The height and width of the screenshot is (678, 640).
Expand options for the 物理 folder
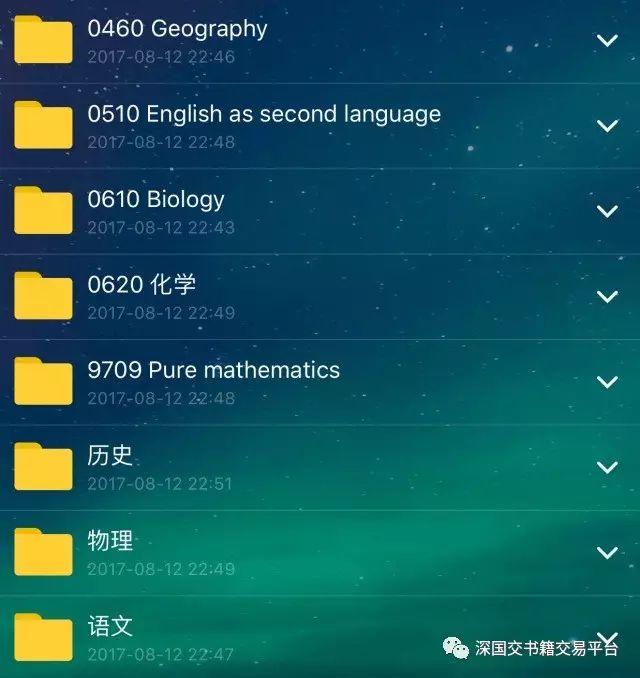pos(606,552)
